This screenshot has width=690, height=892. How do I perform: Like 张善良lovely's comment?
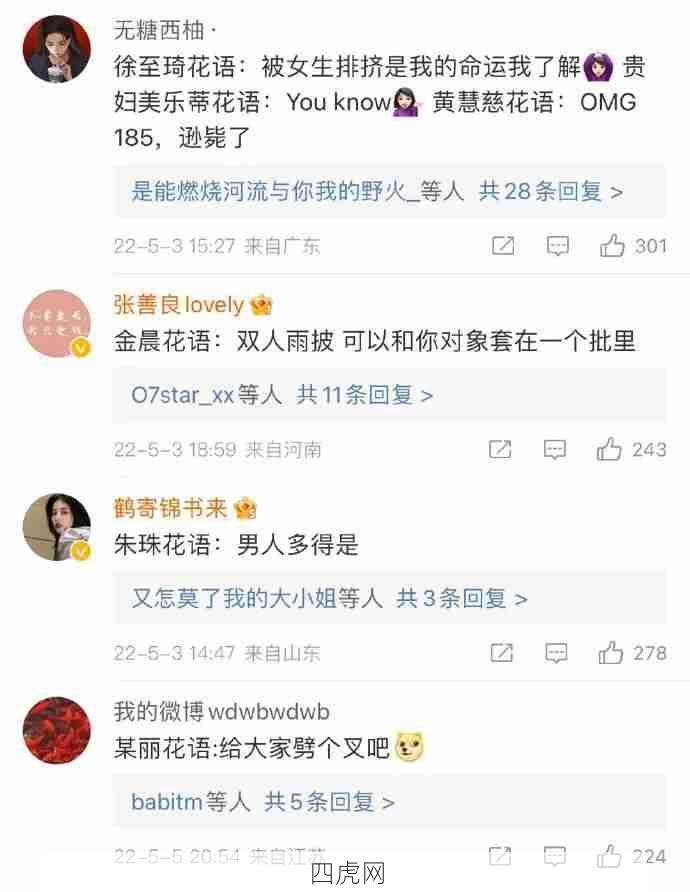pos(610,450)
